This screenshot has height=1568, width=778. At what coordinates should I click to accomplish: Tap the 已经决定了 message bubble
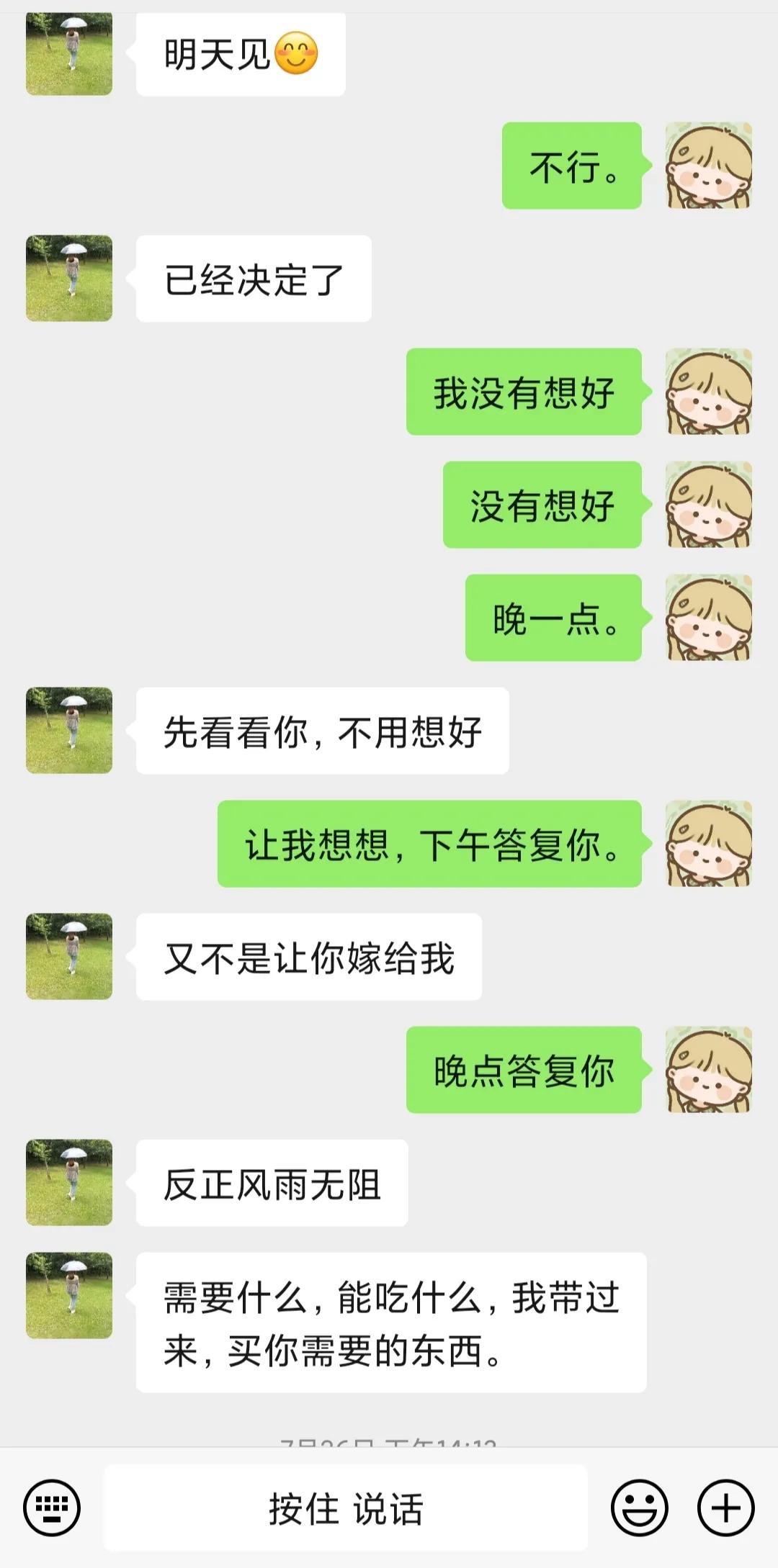pyautogui.click(x=252, y=279)
